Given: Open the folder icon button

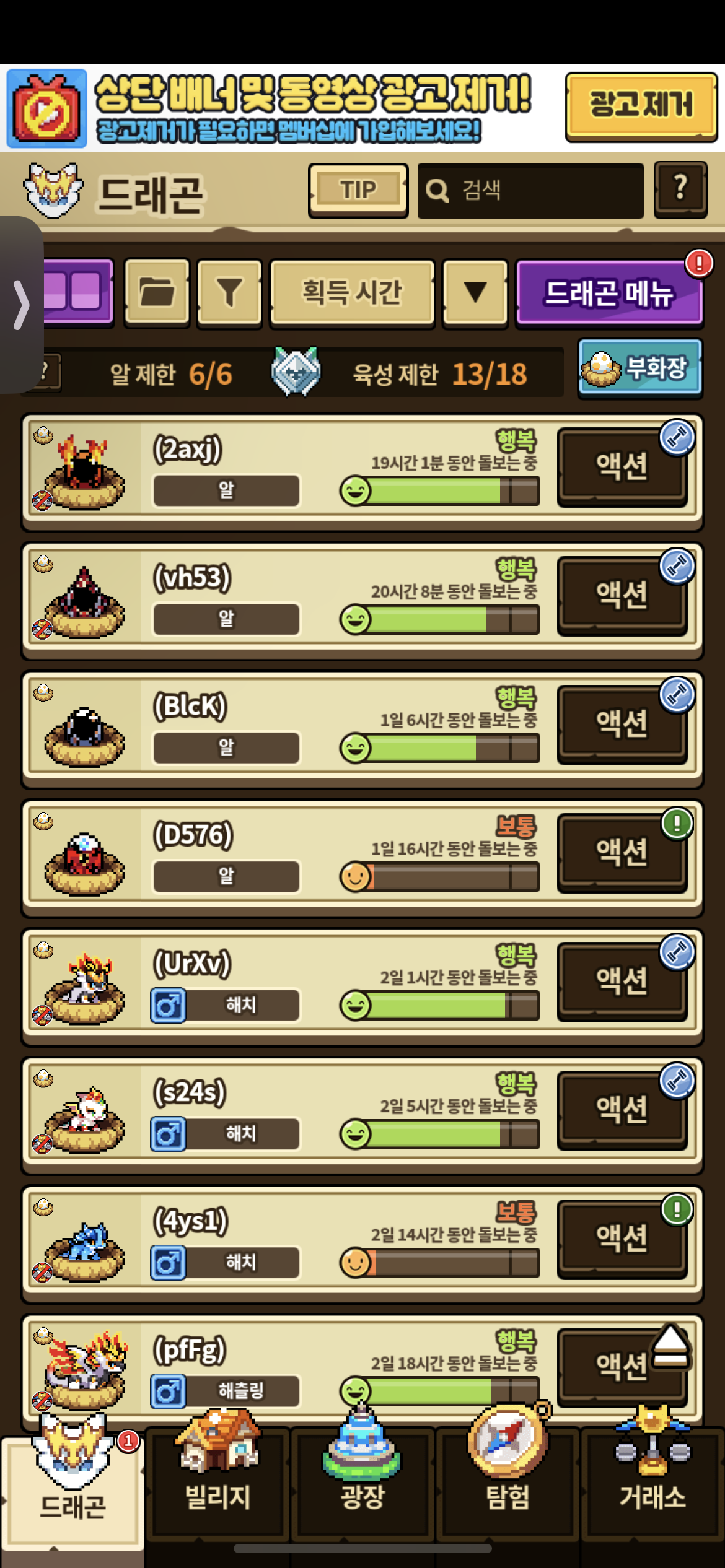Looking at the screenshot, I should point(157,292).
